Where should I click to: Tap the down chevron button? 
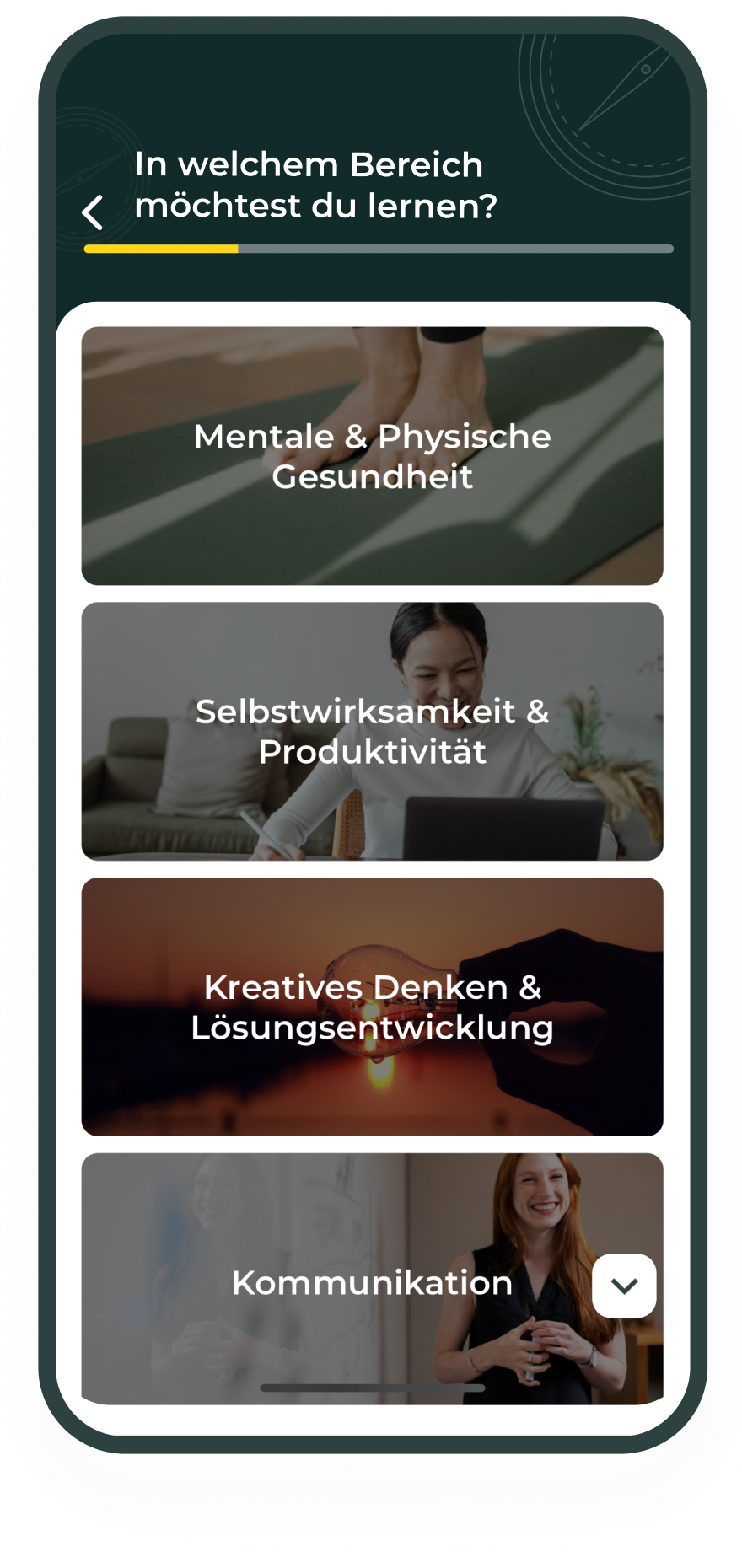pyautogui.click(x=624, y=1286)
